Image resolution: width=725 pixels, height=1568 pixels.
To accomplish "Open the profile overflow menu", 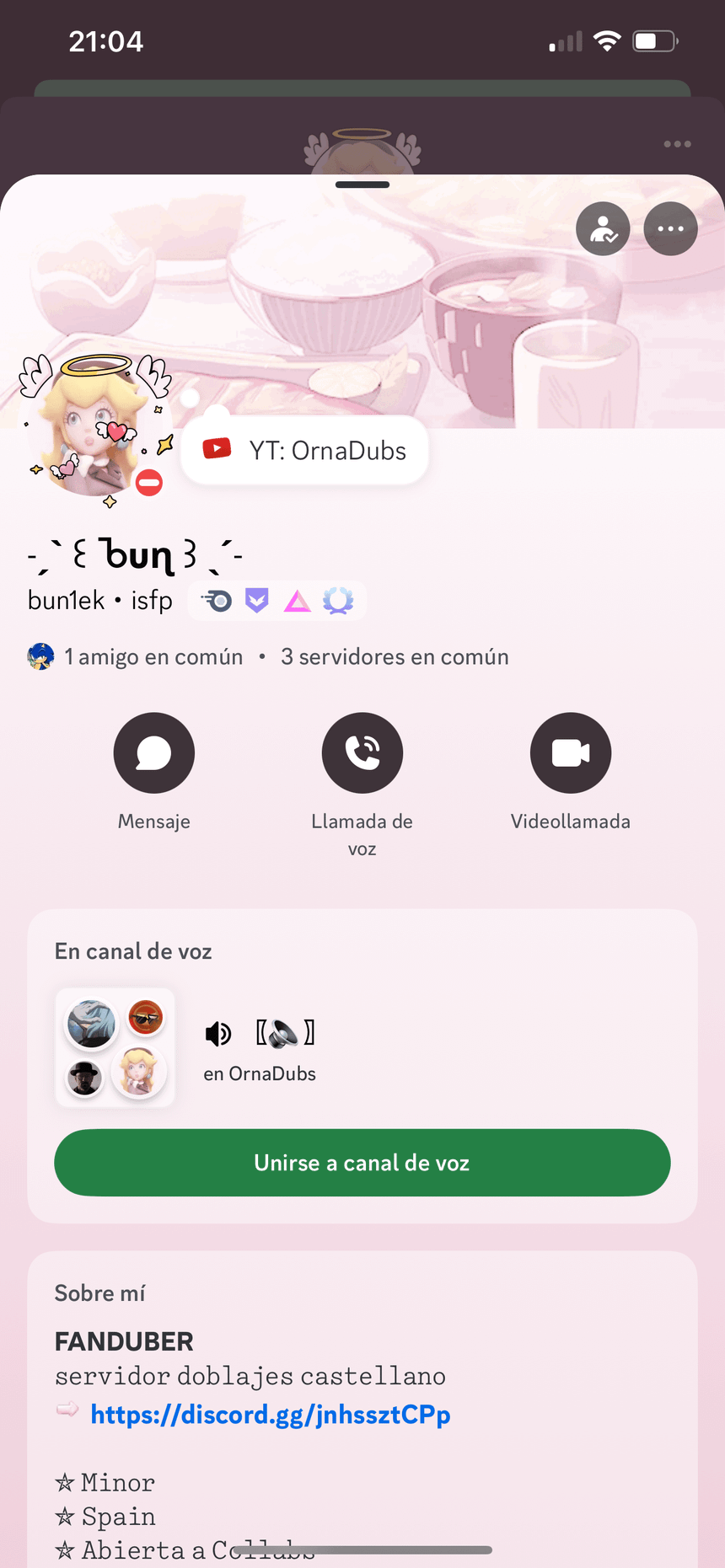I will (x=670, y=228).
